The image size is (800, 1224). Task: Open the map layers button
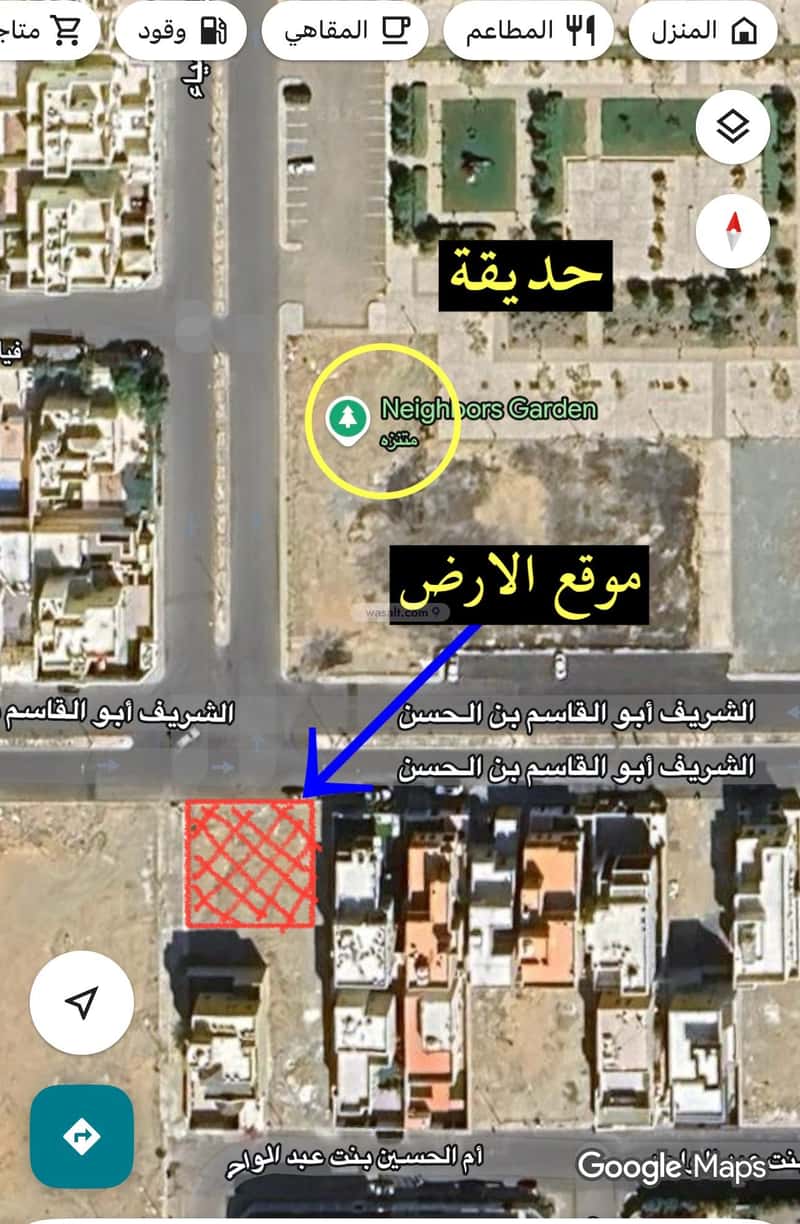point(733,127)
